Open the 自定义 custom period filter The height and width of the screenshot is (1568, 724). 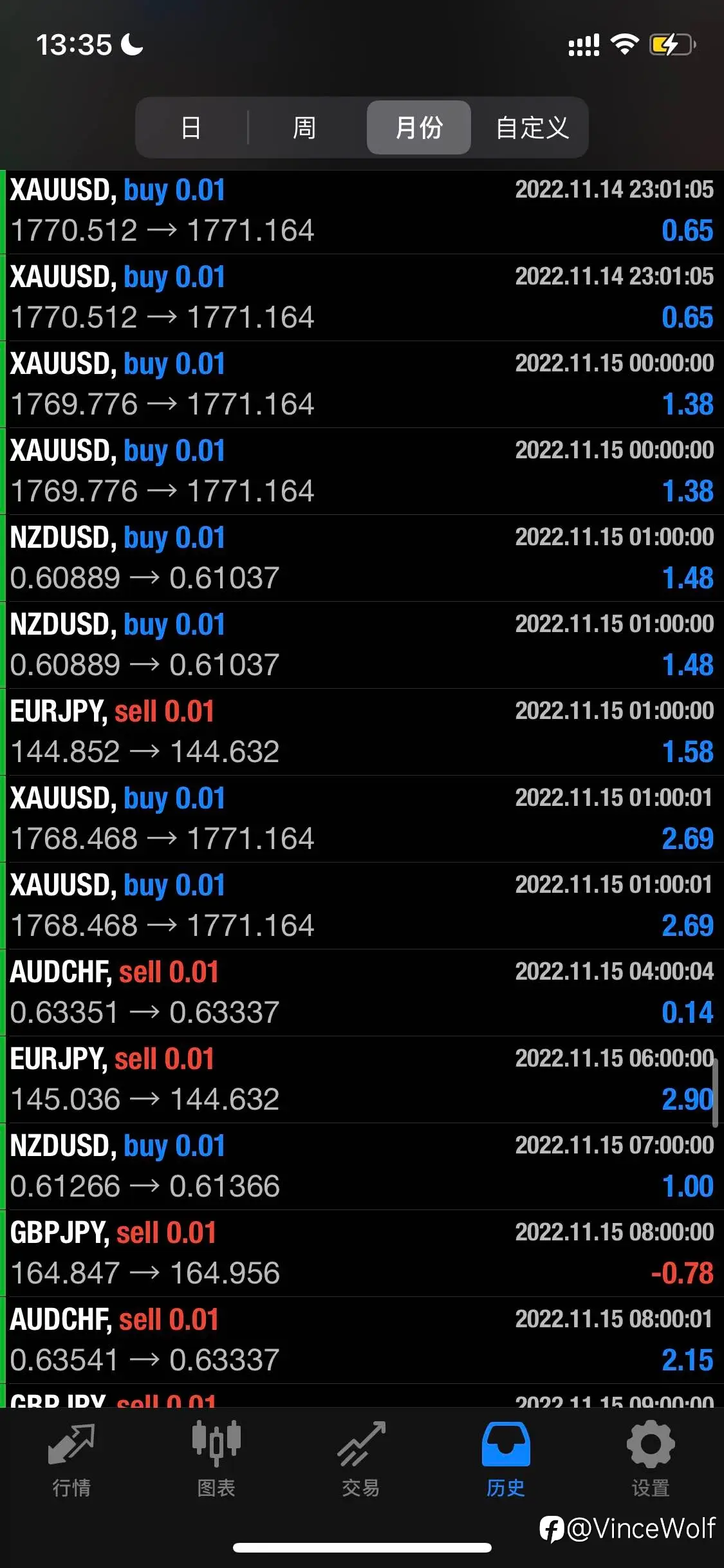(532, 127)
